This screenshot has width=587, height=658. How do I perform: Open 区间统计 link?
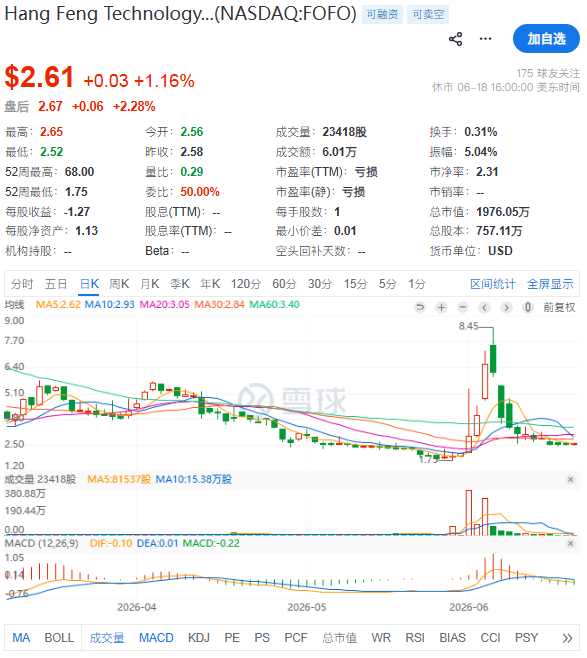[495, 285]
